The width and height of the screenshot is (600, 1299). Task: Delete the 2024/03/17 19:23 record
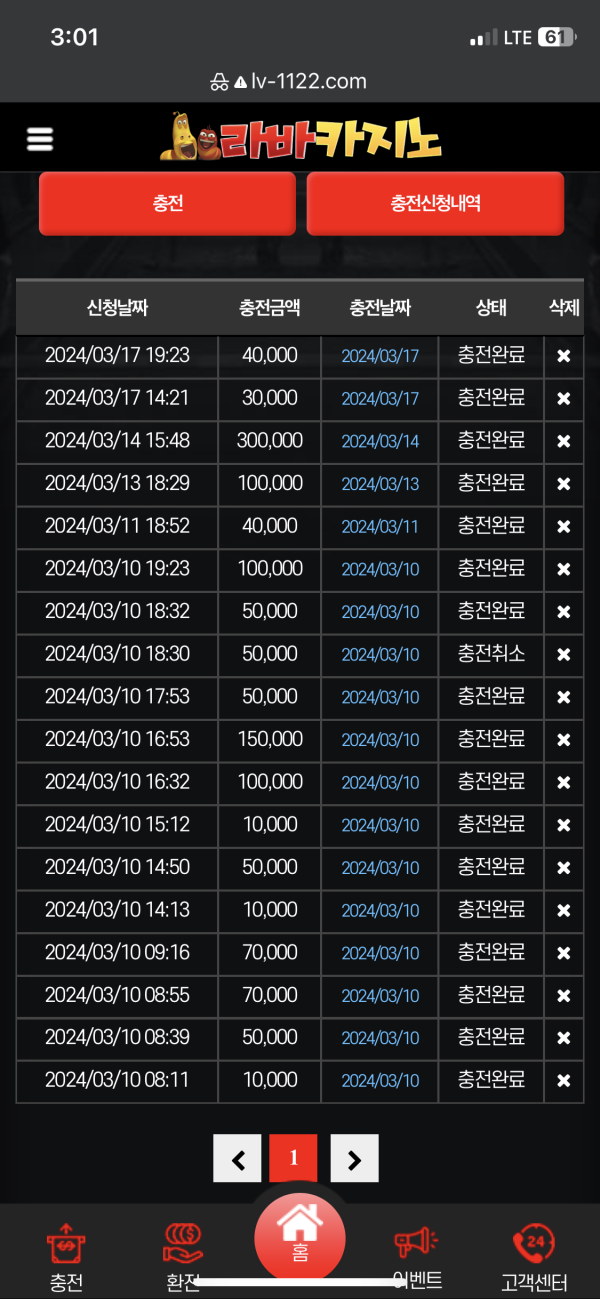pos(564,356)
